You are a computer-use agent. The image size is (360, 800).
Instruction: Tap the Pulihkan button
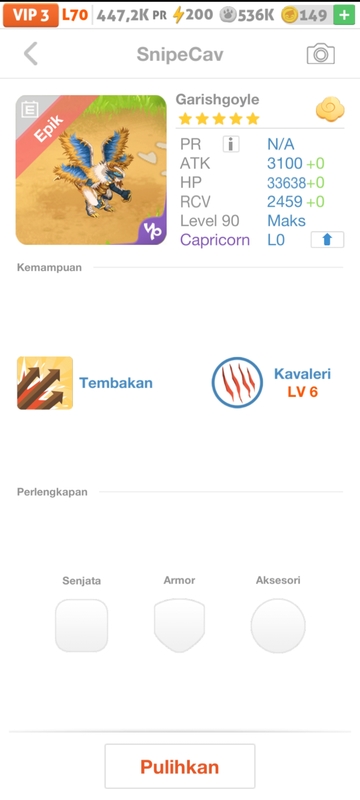click(180, 766)
